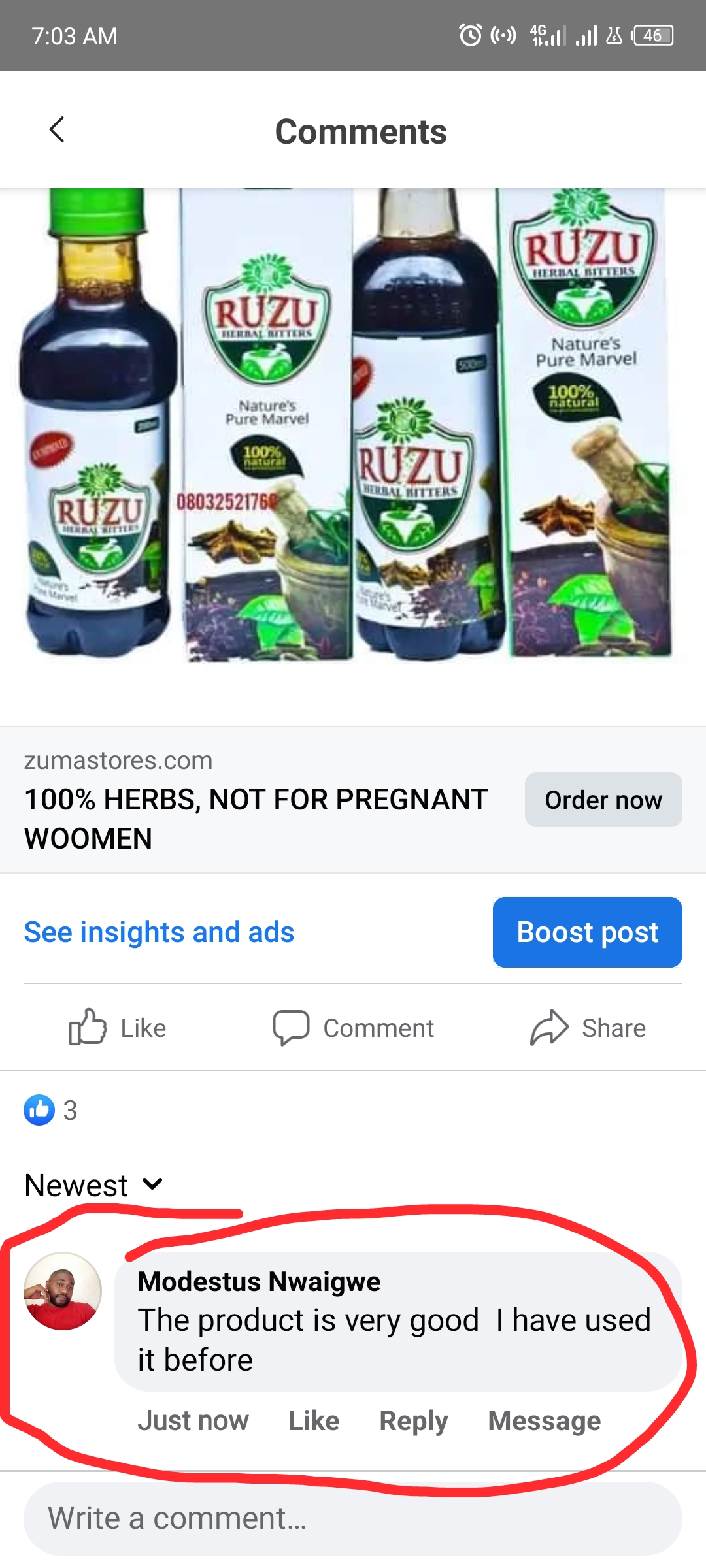
Task: Like this post
Action: (x=118, y=1028)
